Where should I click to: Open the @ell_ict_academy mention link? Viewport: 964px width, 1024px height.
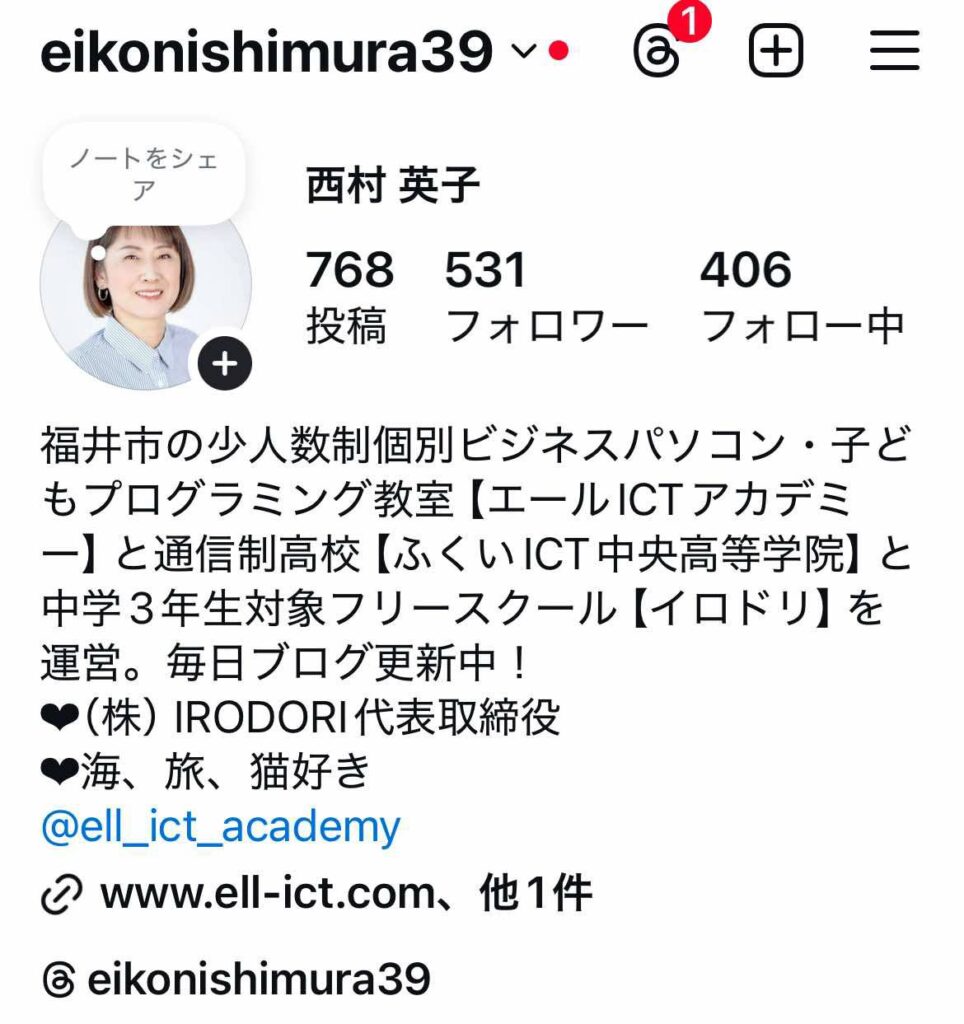221,827
